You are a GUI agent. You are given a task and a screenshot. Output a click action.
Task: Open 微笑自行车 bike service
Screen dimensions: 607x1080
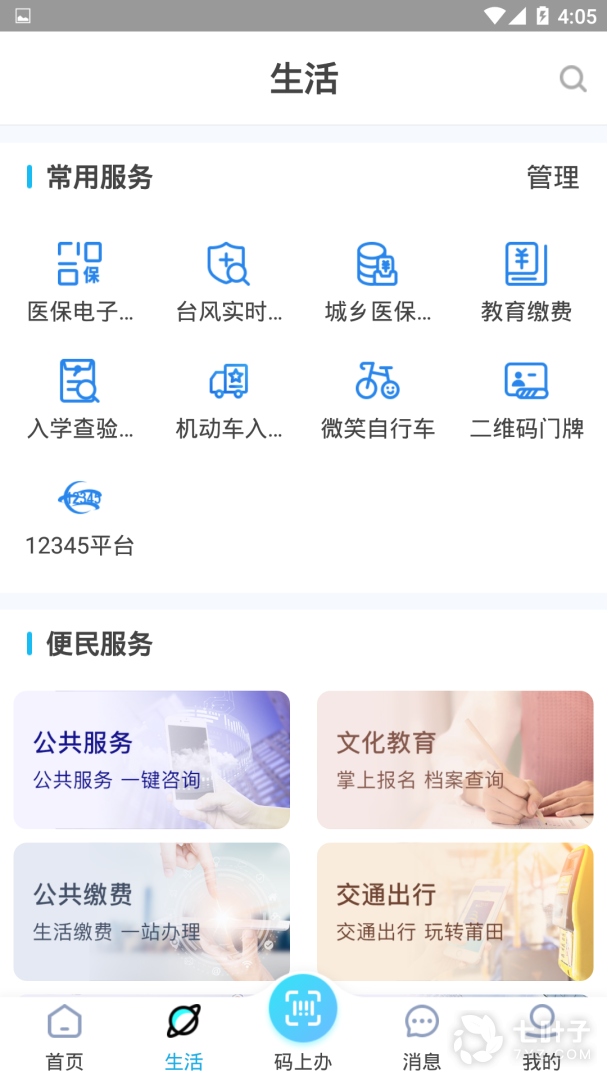378,398
